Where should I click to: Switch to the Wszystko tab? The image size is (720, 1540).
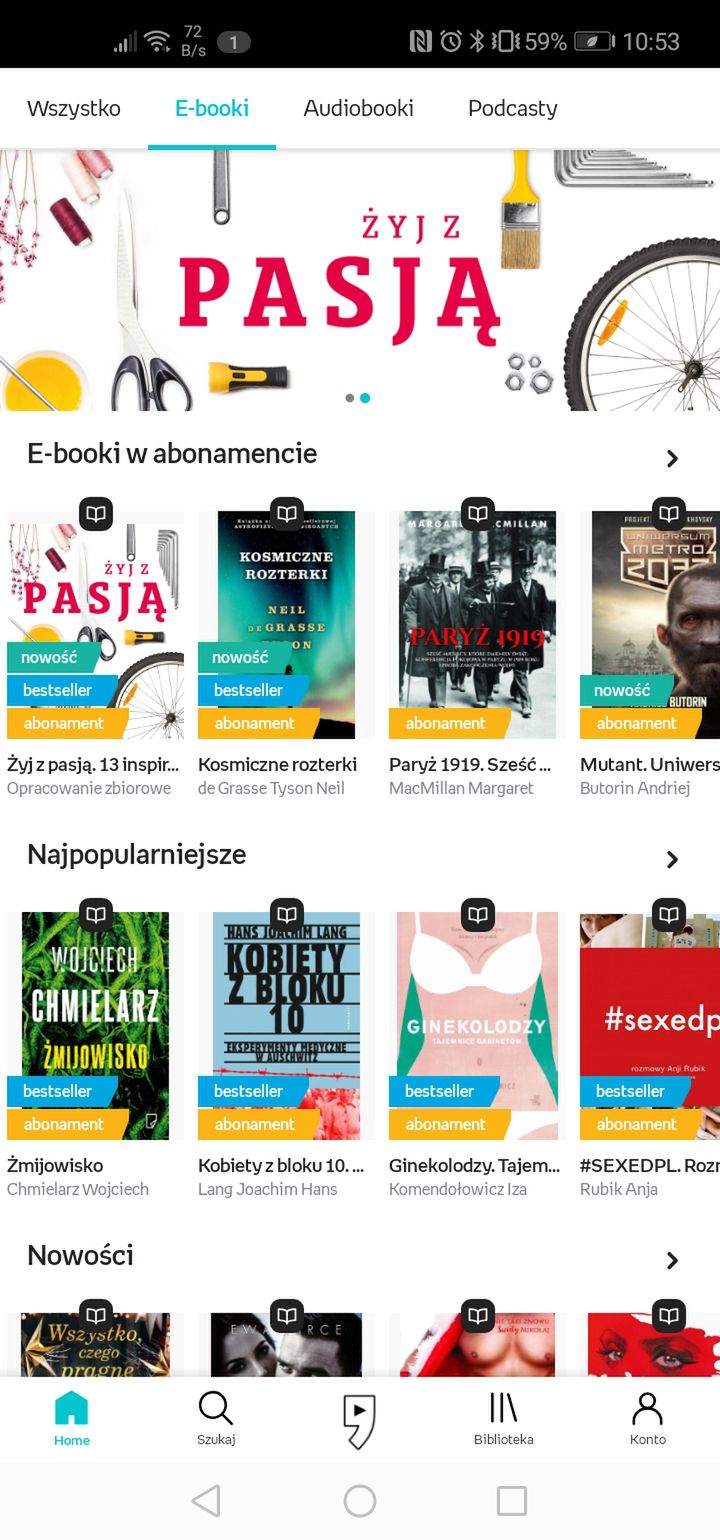point(74,108)
